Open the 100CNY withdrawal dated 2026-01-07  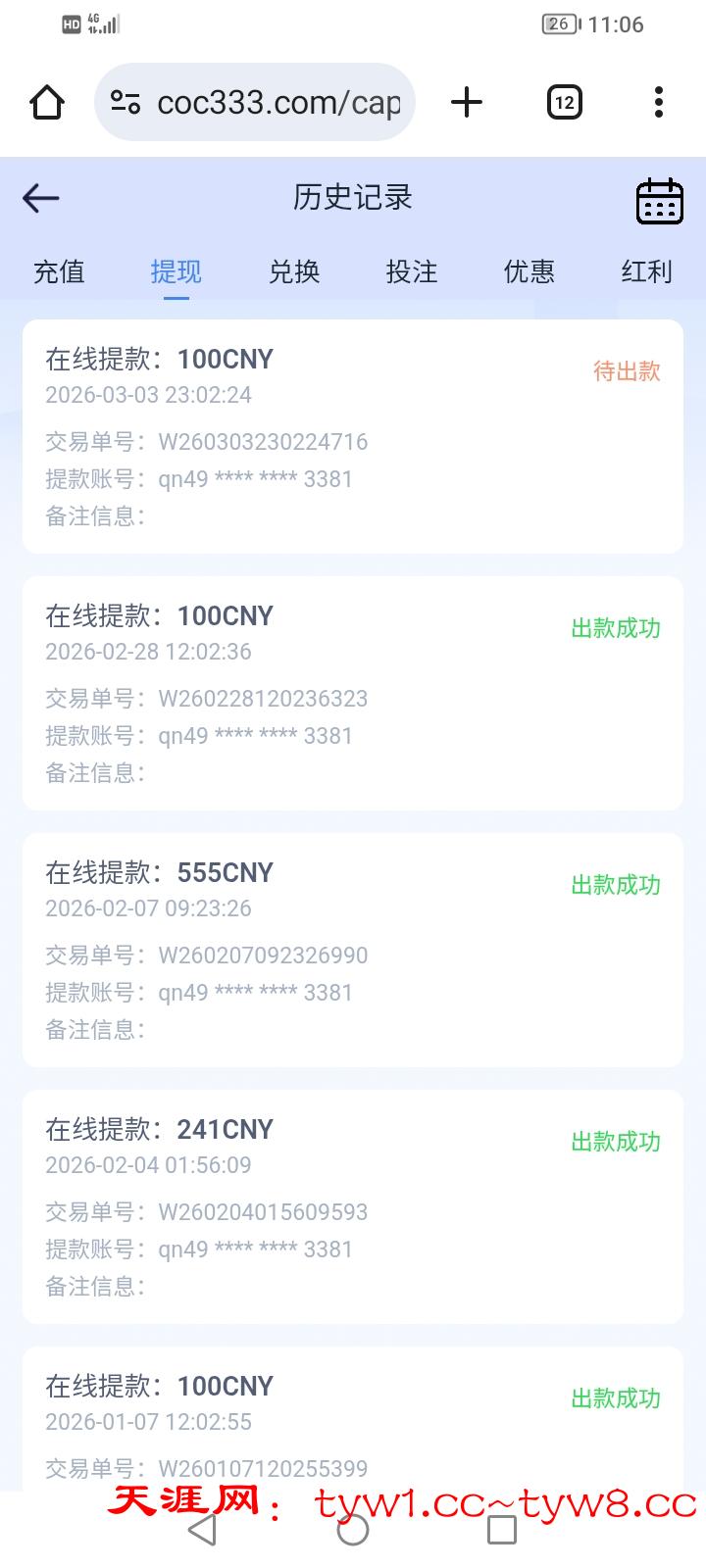pyautogui.click(x=353, y=1421)
